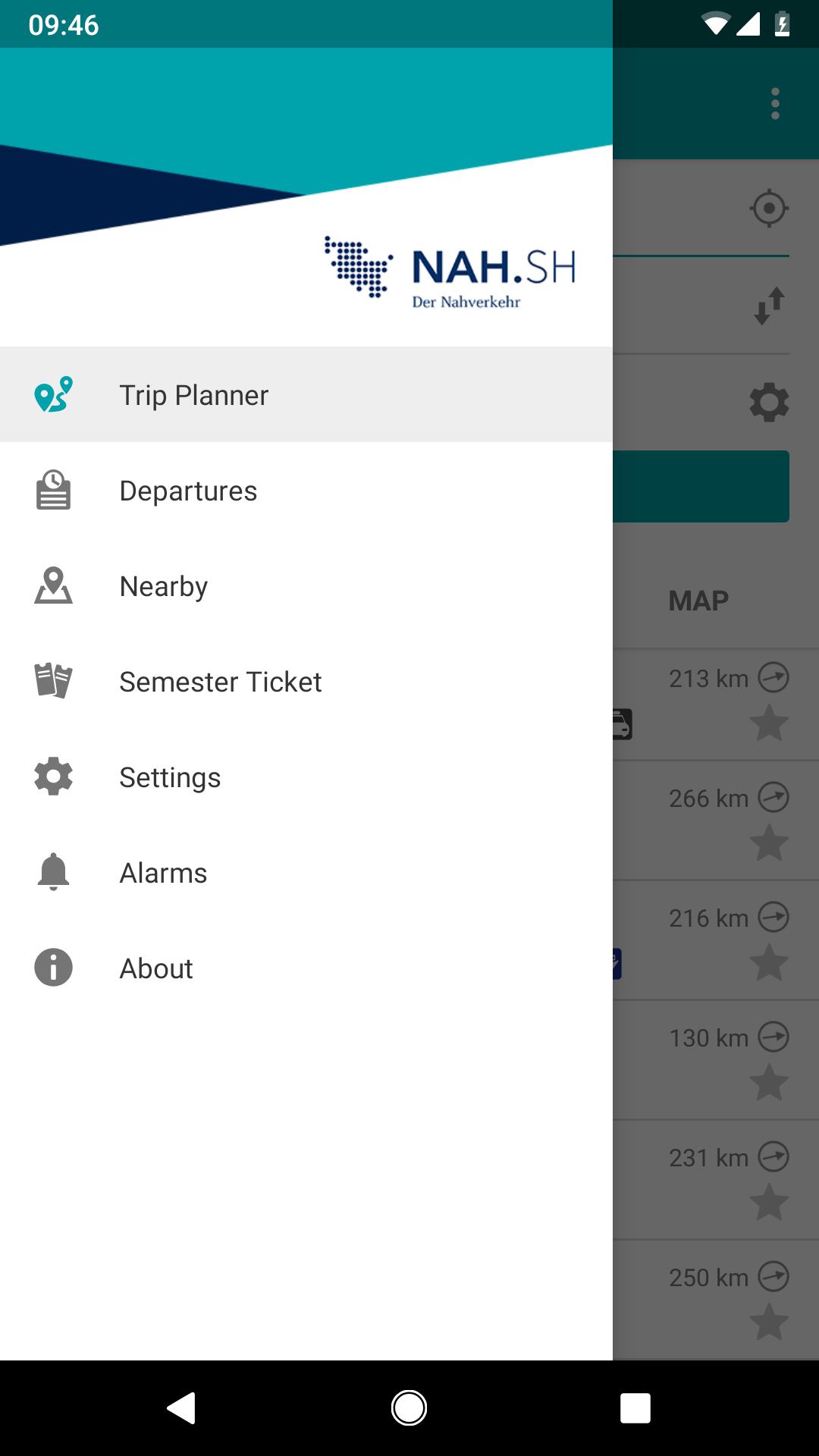Open the Departures section
Viewport: 819px width, 1456px height.
click(x=306, y=491)
